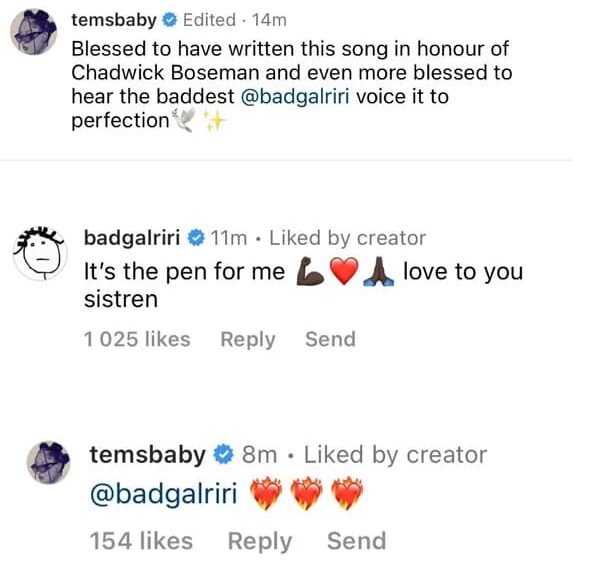Open the badgalriri username on her comment

[x=132, y=238]
